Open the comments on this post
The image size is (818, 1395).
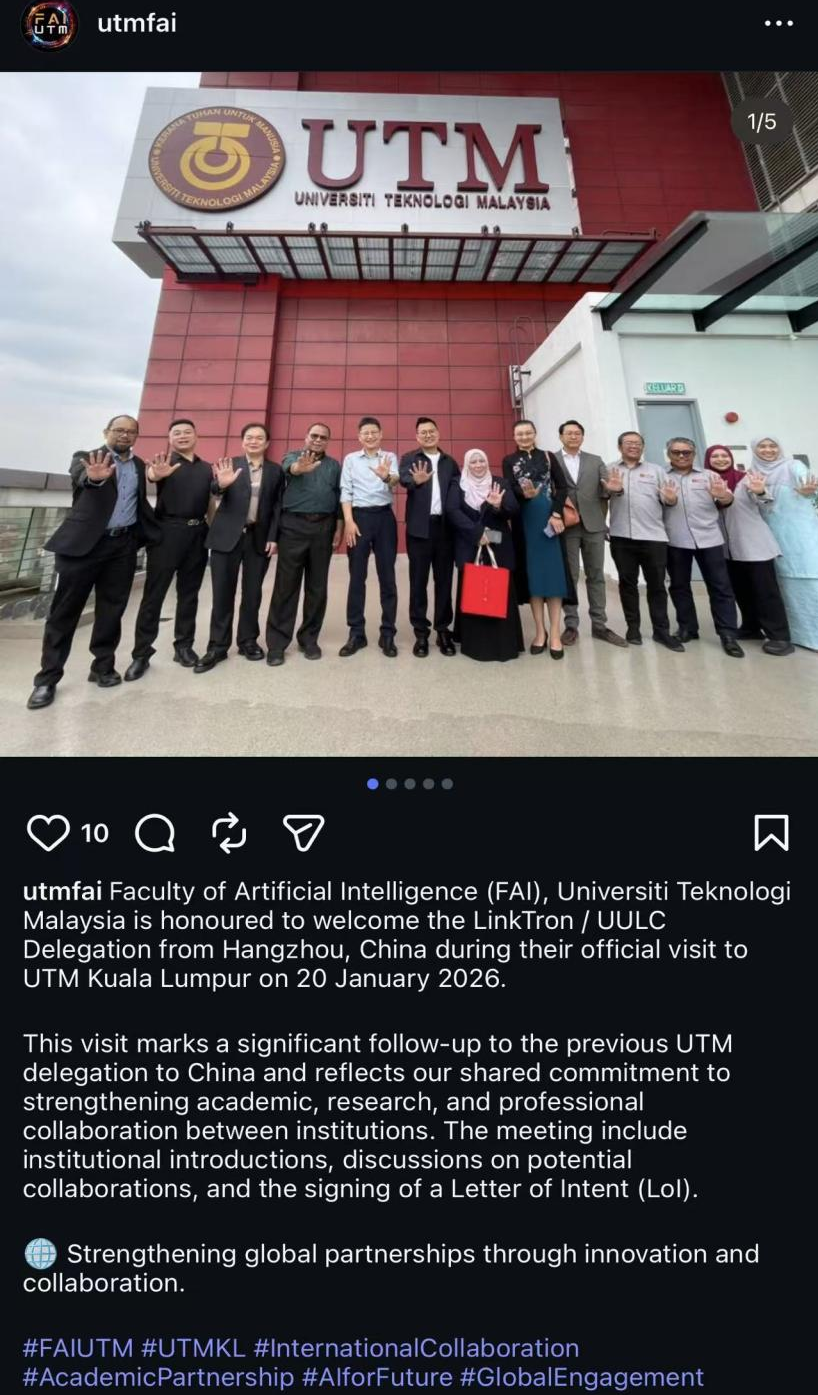(155, 833)
